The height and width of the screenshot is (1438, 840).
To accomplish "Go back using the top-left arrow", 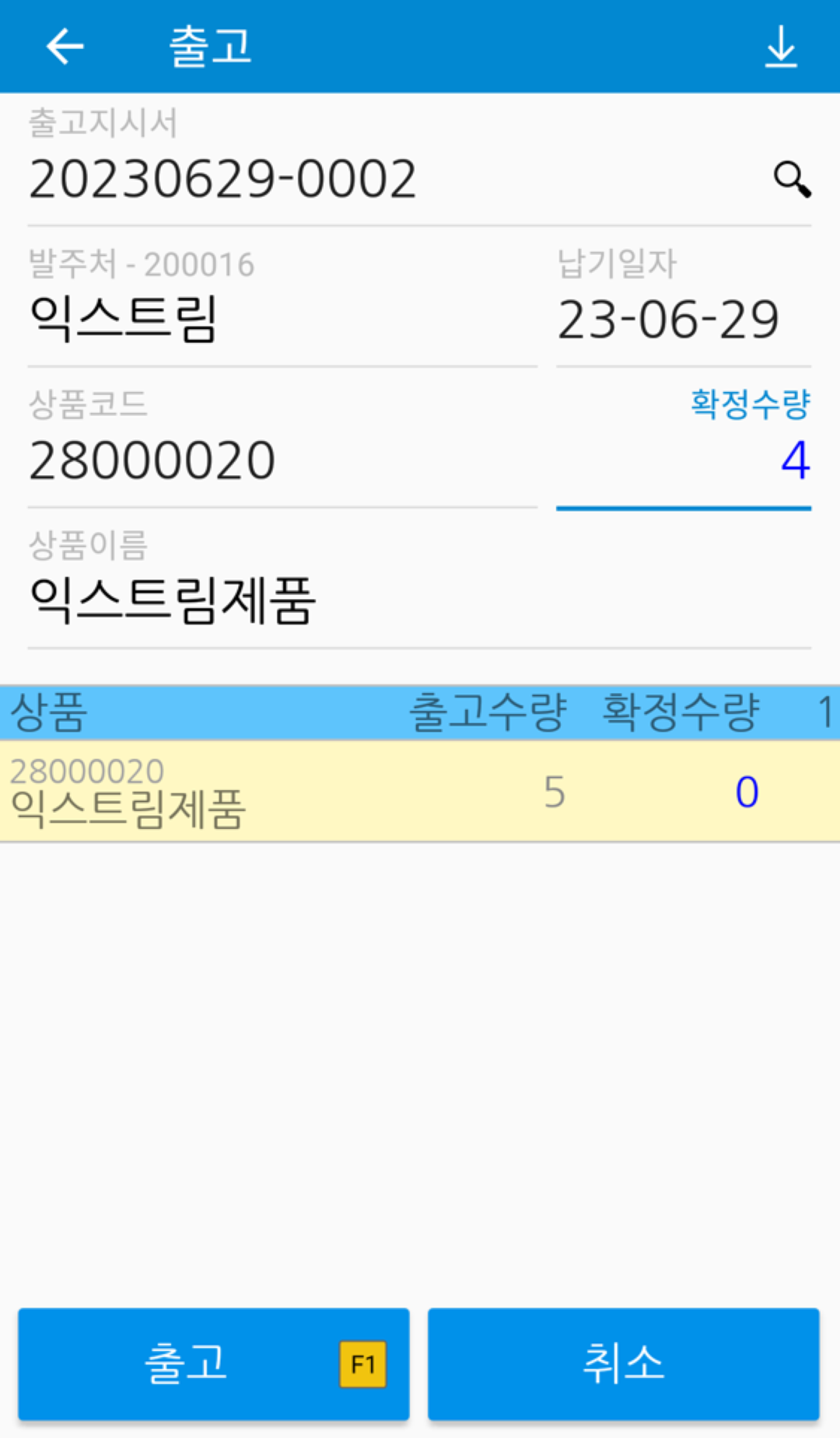I will [x=65, y=47].
